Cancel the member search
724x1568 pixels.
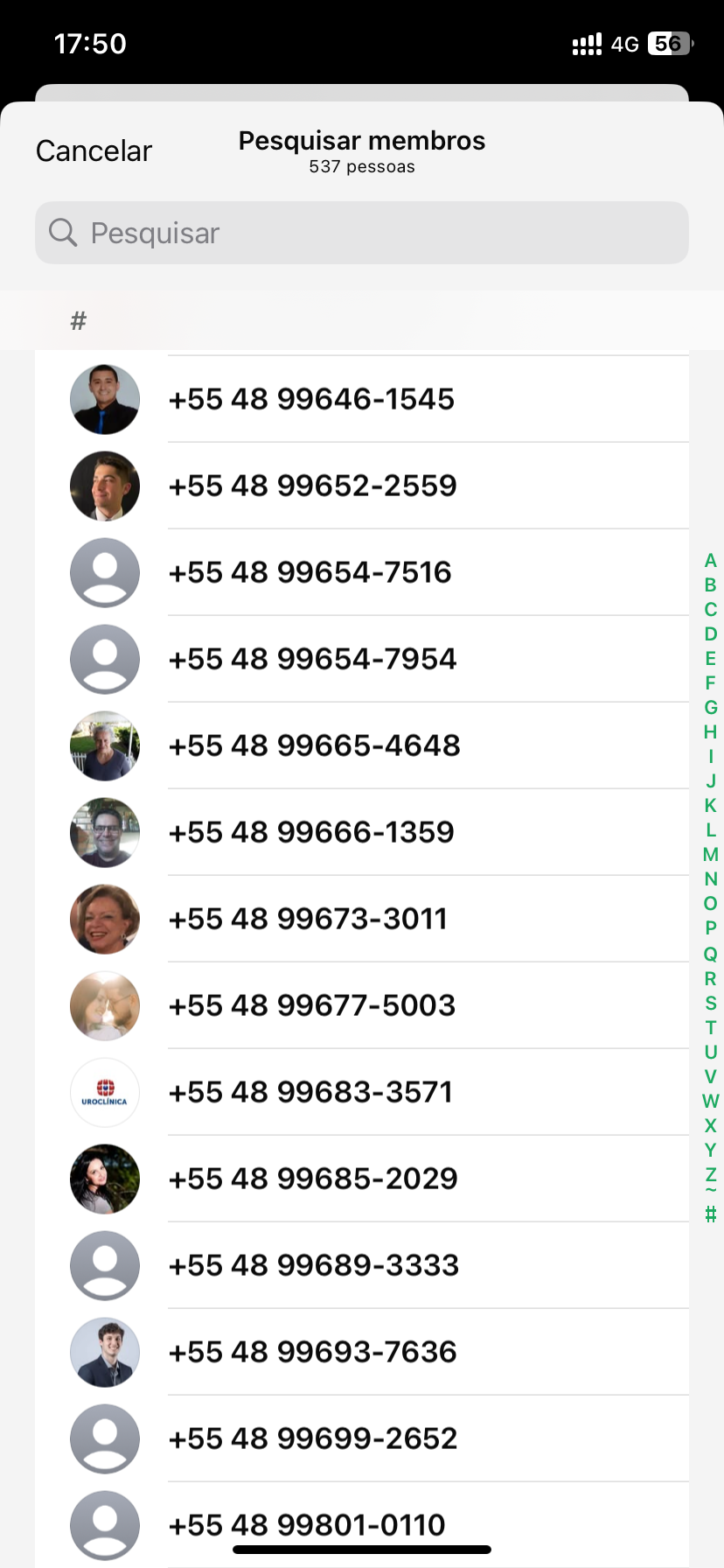click(94, 150)
